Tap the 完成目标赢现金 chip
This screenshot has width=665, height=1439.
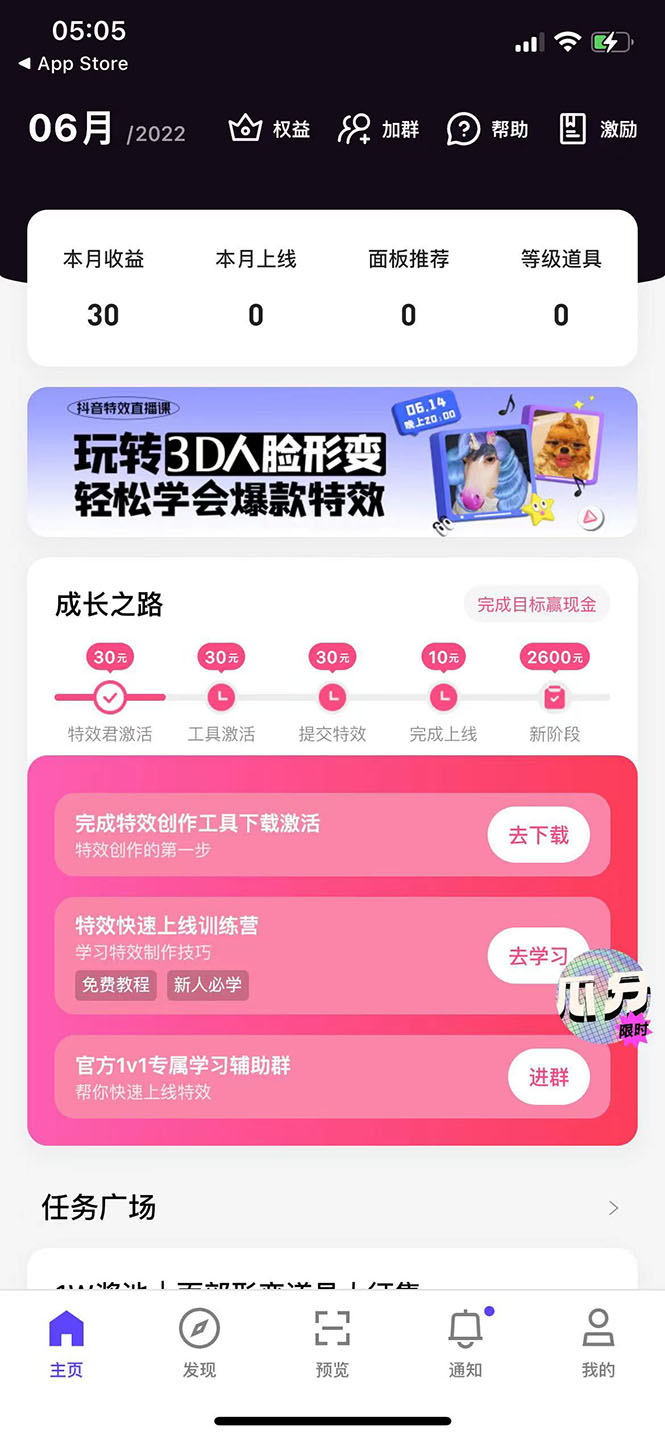pyautogui.click(x=536, y=604)
